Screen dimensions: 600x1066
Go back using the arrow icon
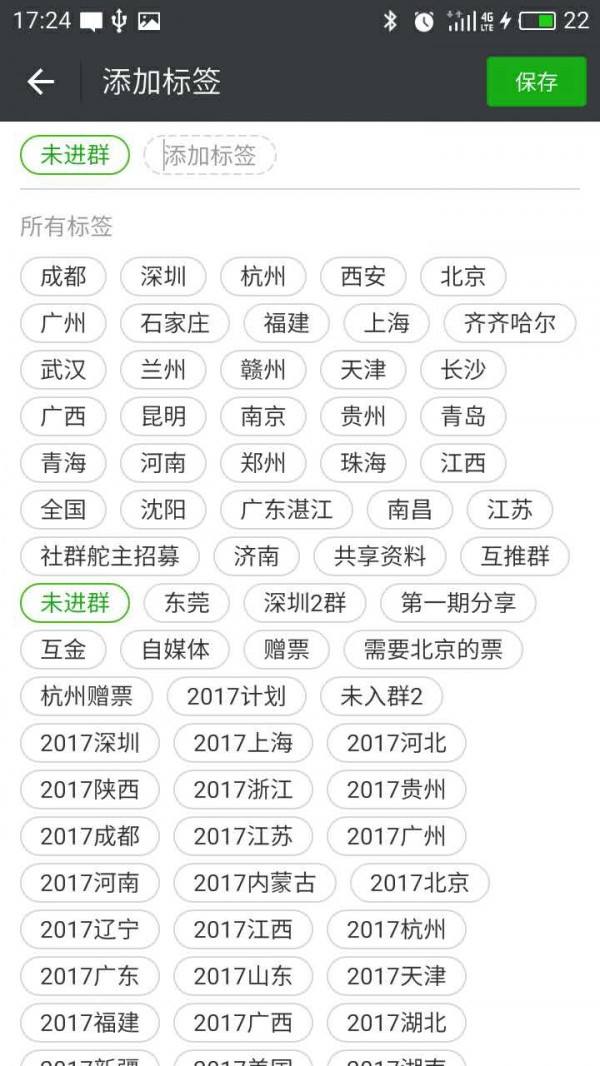click(x=41, y=82)
